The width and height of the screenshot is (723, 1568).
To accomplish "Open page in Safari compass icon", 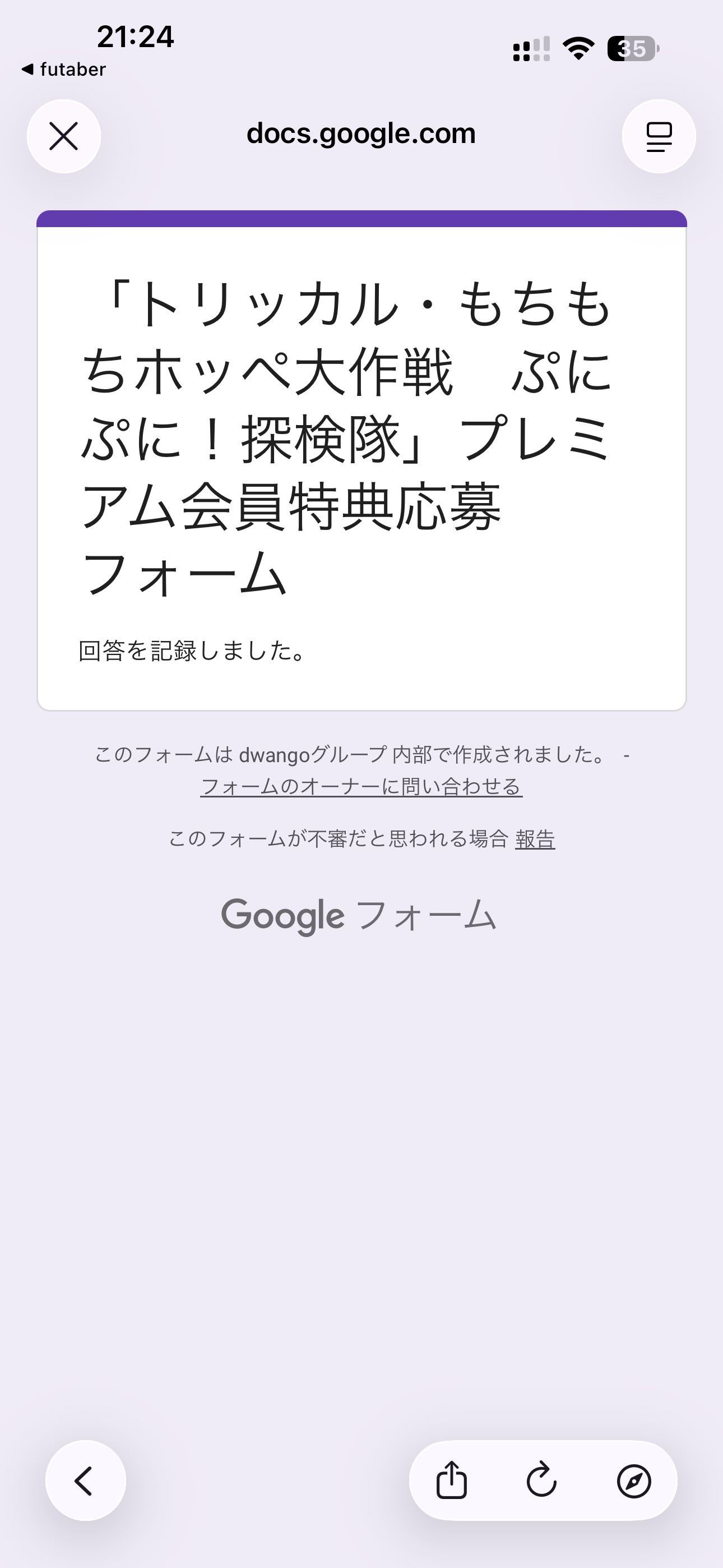I will pos(633,1481).
